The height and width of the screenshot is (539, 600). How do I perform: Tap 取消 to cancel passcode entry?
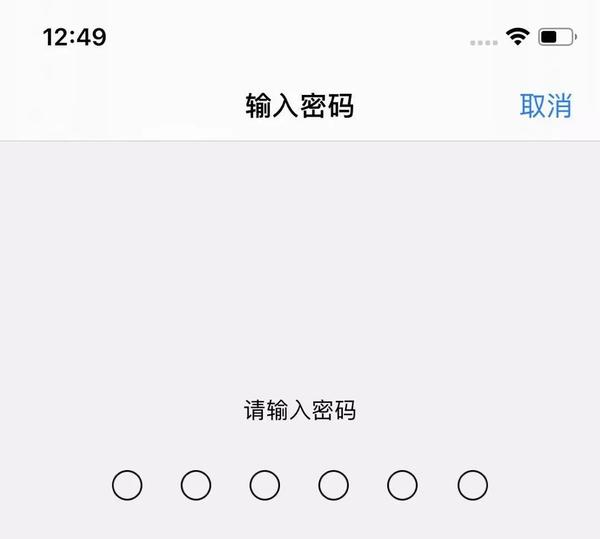click(x=545, y=106)
